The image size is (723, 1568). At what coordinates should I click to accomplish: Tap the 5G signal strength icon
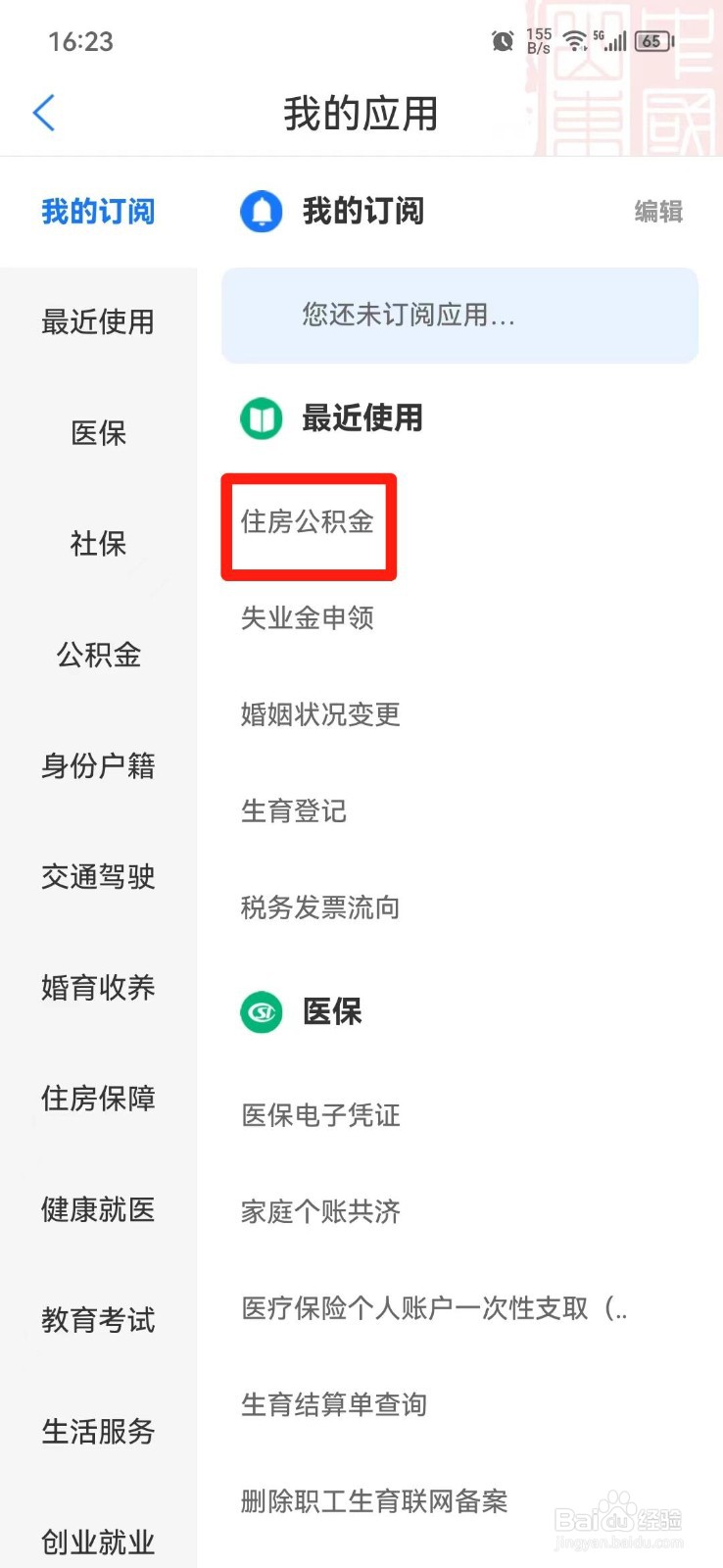pyautogui.click(x=612, y=40)
